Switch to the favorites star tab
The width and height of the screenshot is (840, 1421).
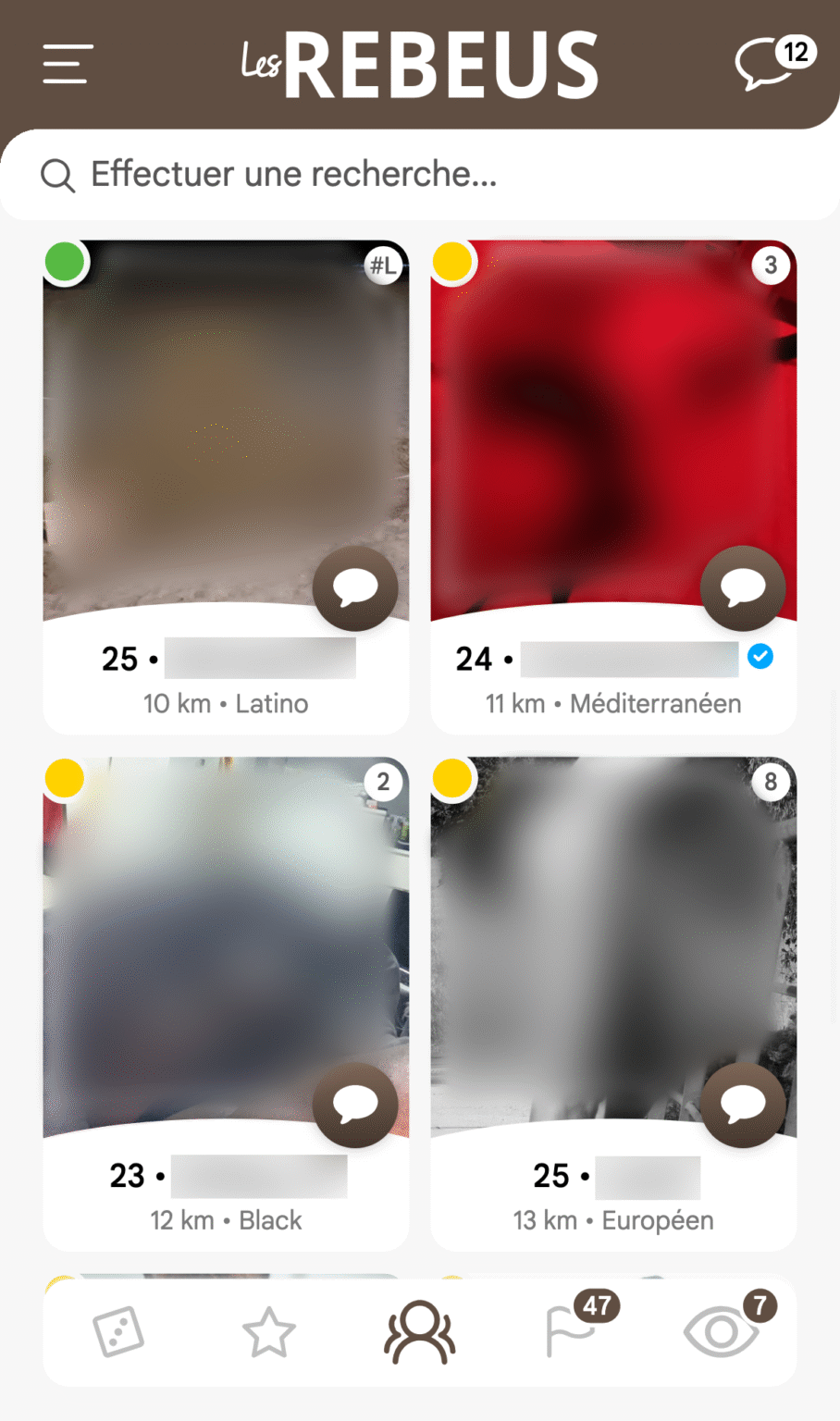[268, 1332]
